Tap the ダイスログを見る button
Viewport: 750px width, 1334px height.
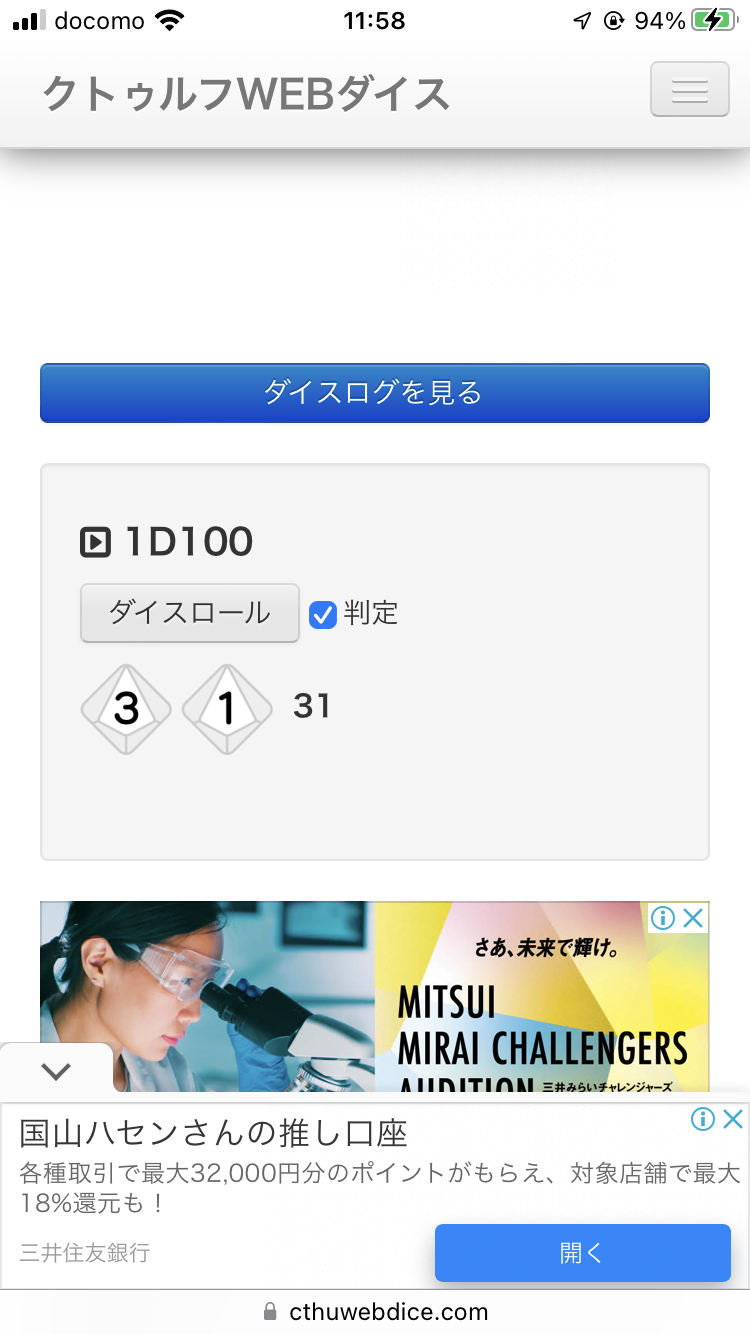point(374,393)
